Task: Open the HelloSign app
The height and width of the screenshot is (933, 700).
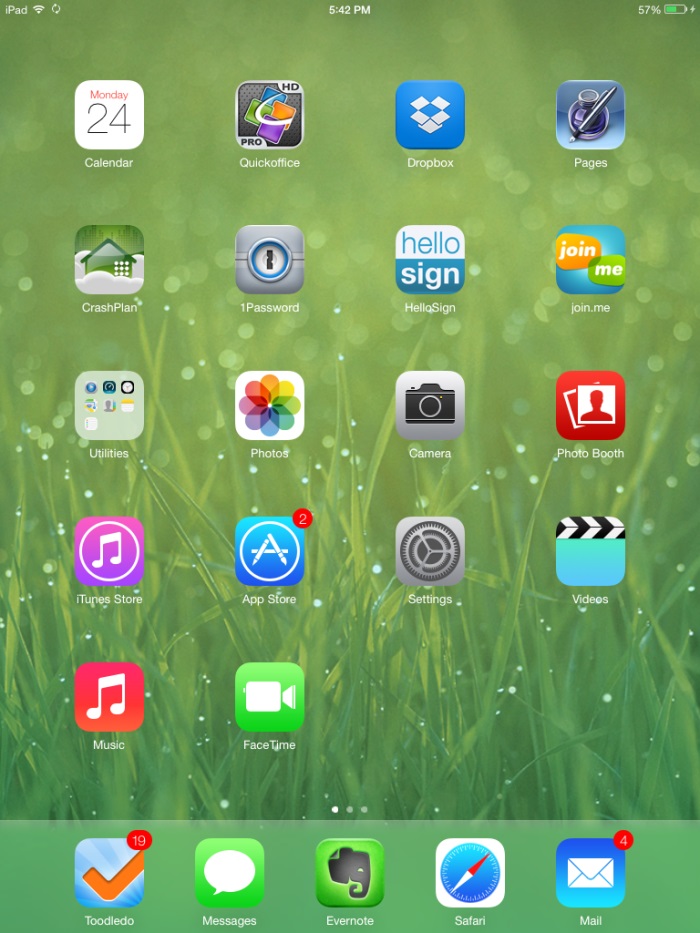Action: tap(430, 260)
